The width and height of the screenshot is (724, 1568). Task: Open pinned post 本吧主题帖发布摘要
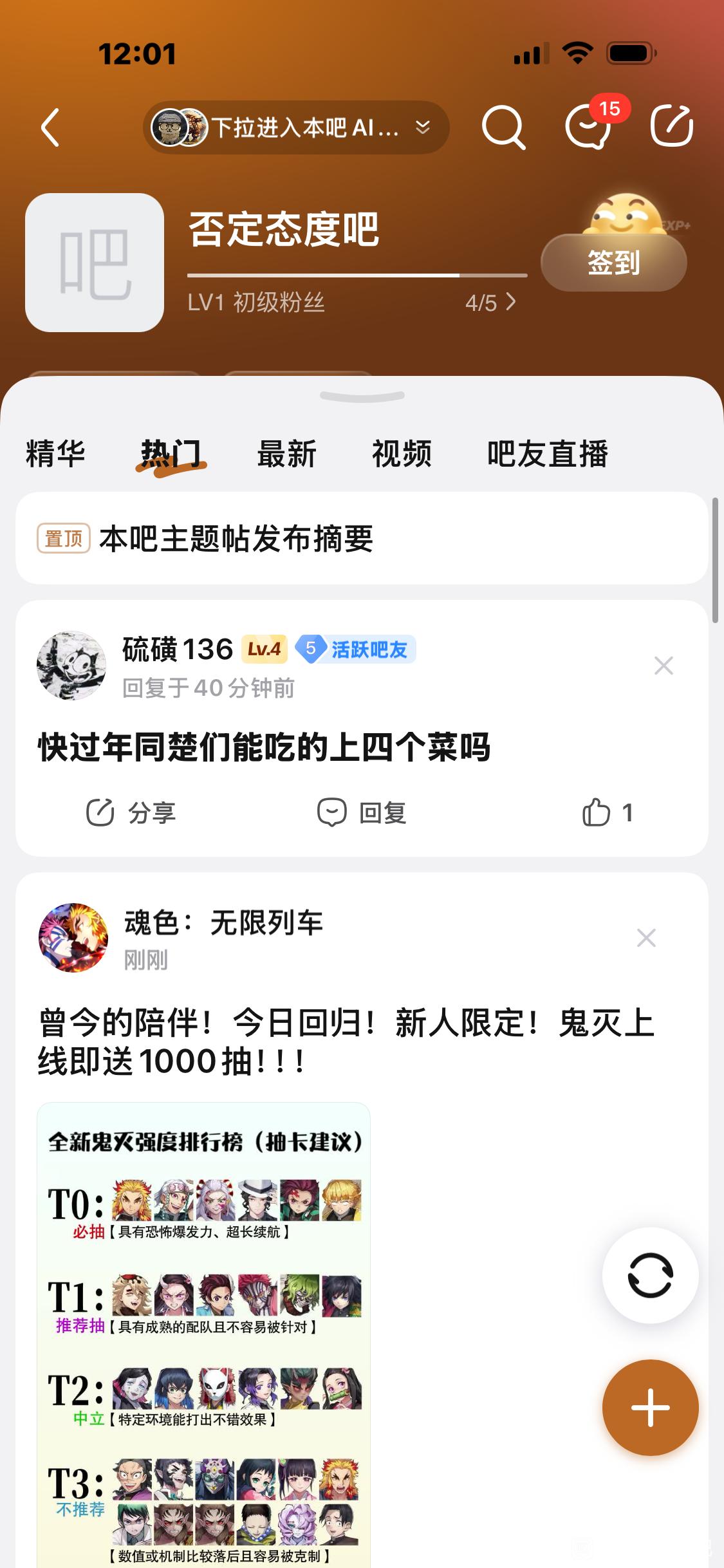click(236, 538)
